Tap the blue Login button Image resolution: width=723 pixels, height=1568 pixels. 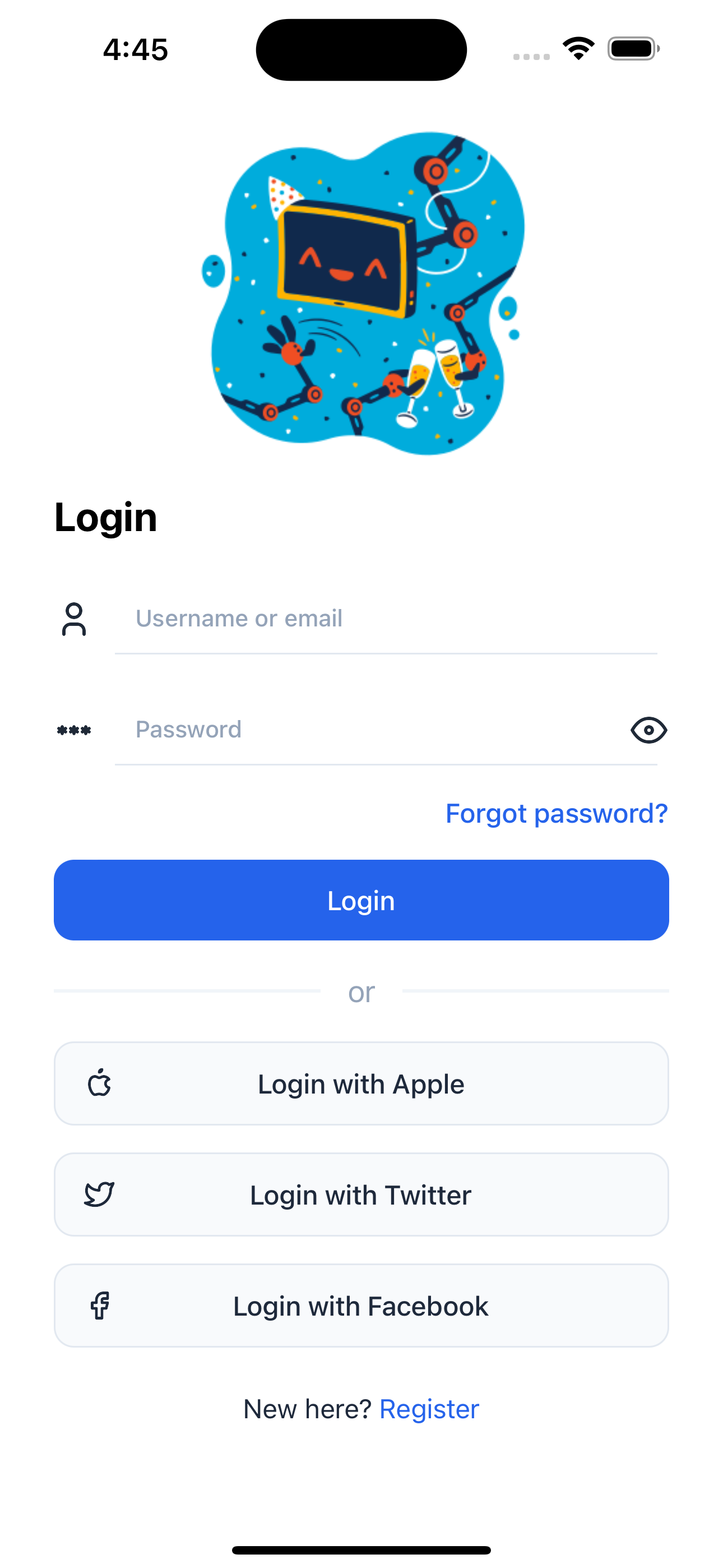click(361, 900)
